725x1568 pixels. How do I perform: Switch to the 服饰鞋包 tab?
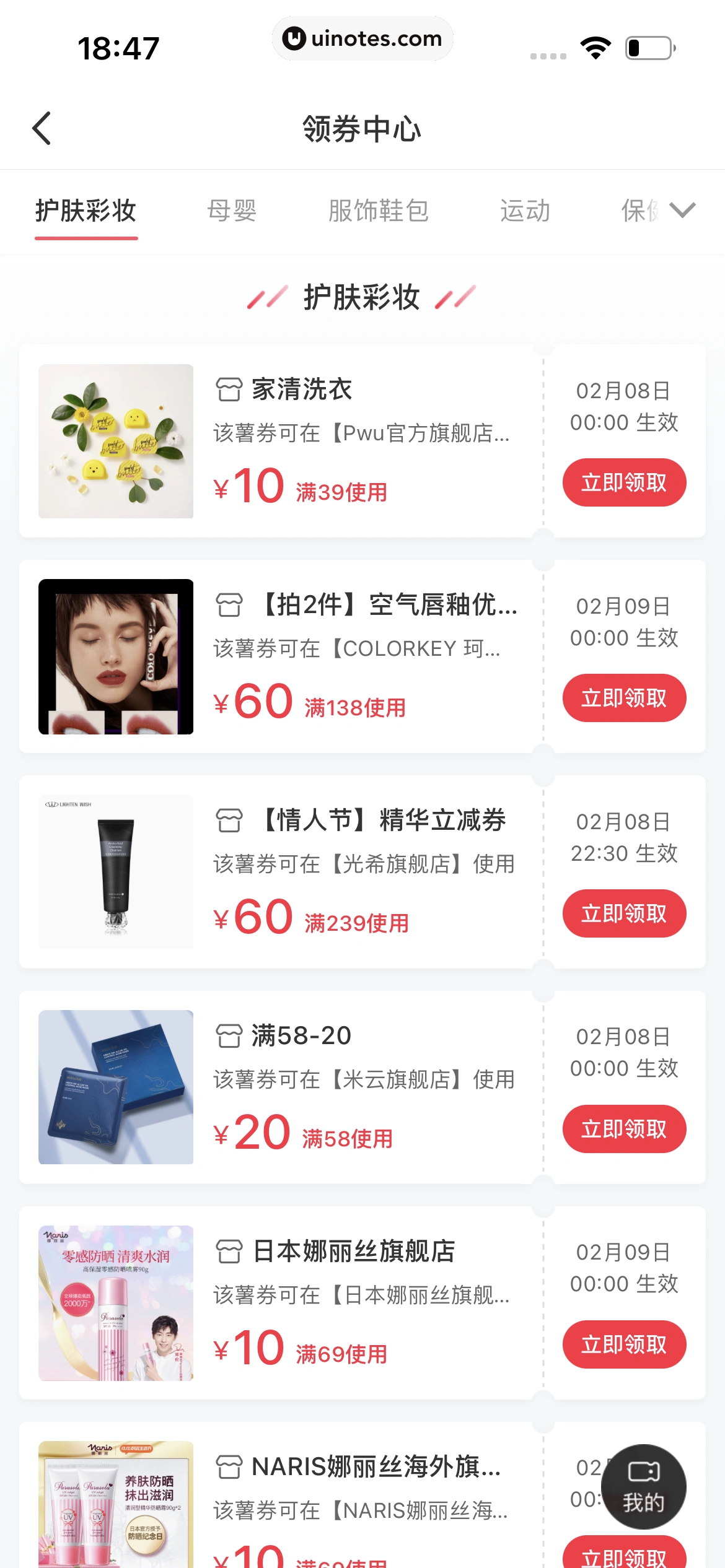coord(379,211)
